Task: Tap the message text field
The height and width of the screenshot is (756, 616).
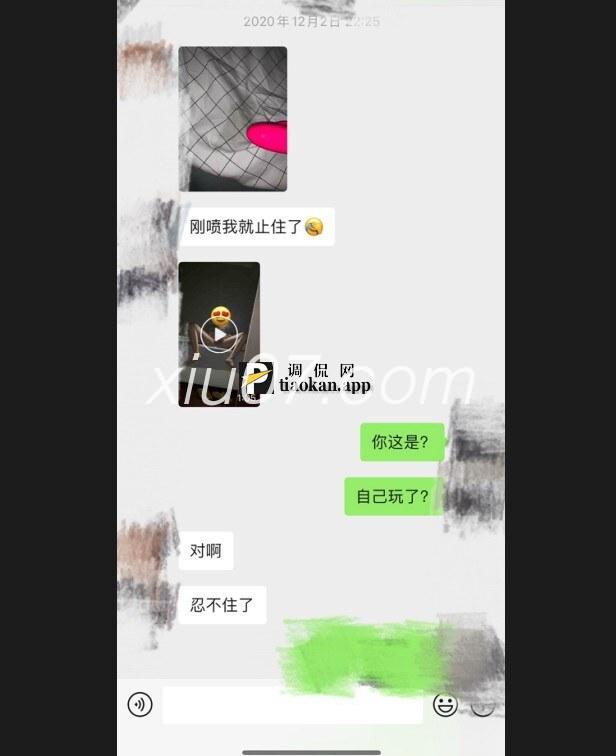Action: pyautogui.click(x=292, y=705)
